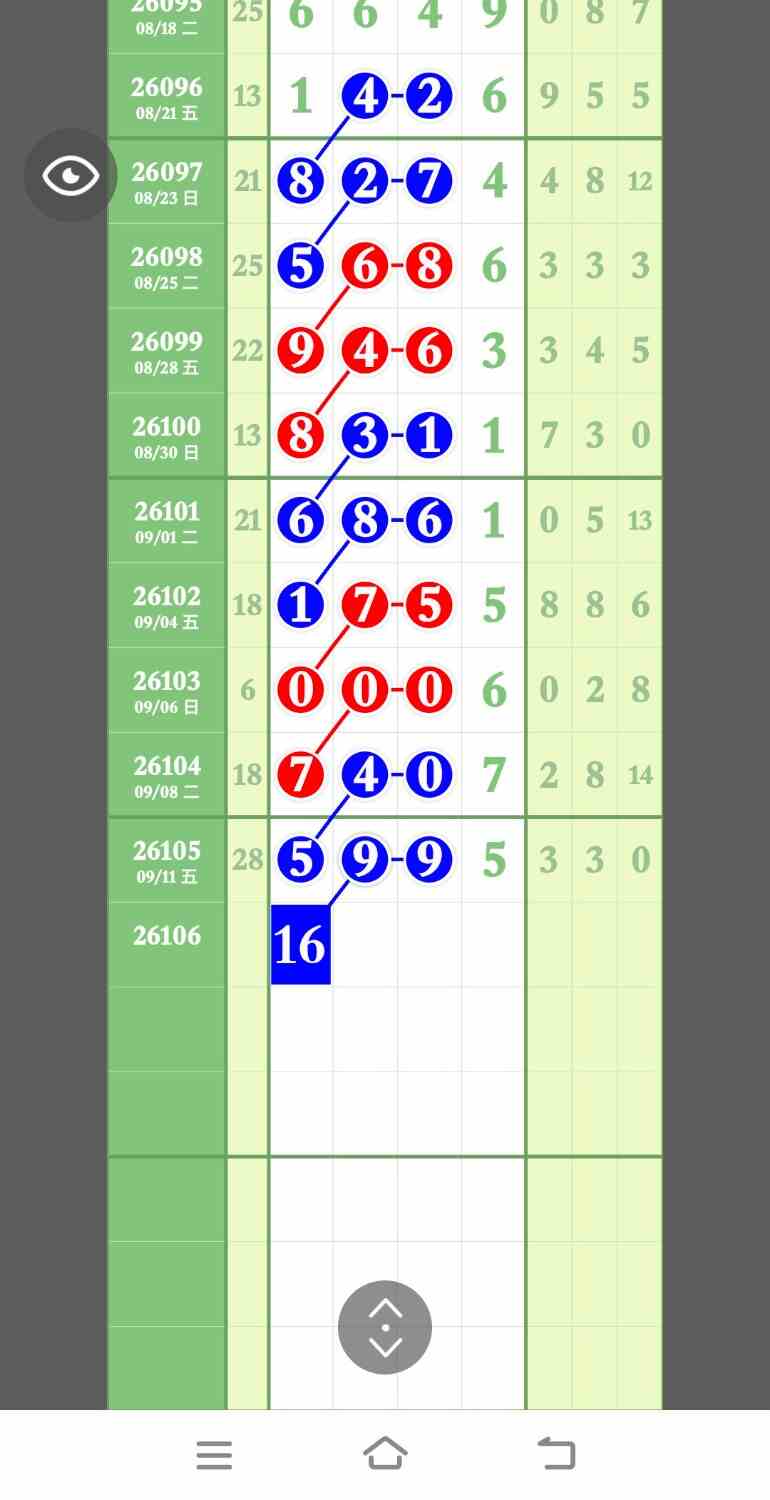The image size is (770, 1500).
Task: Tap the floating up-down scroll button
Action: 385,1327
